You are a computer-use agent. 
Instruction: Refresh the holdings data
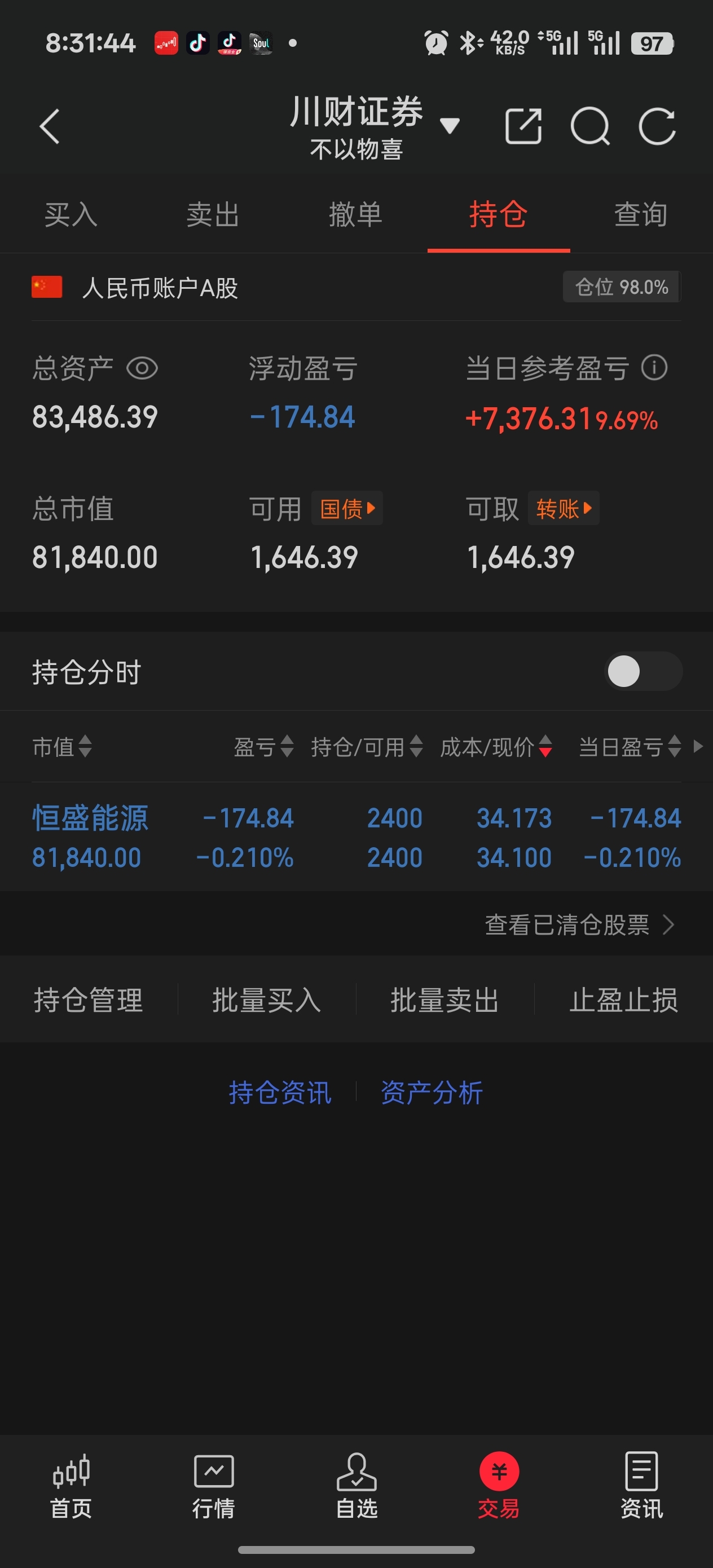(657, 126)
